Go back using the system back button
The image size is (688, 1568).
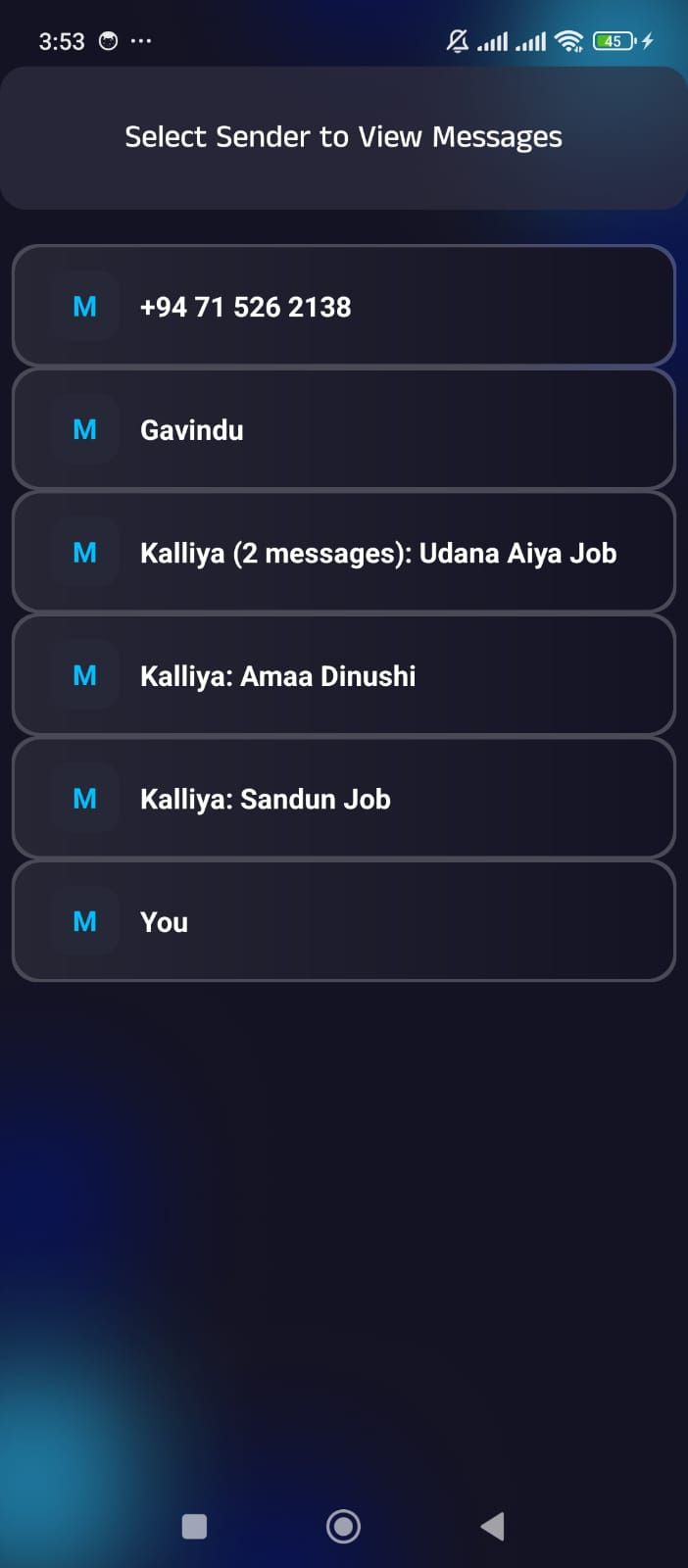[493, 1526]
